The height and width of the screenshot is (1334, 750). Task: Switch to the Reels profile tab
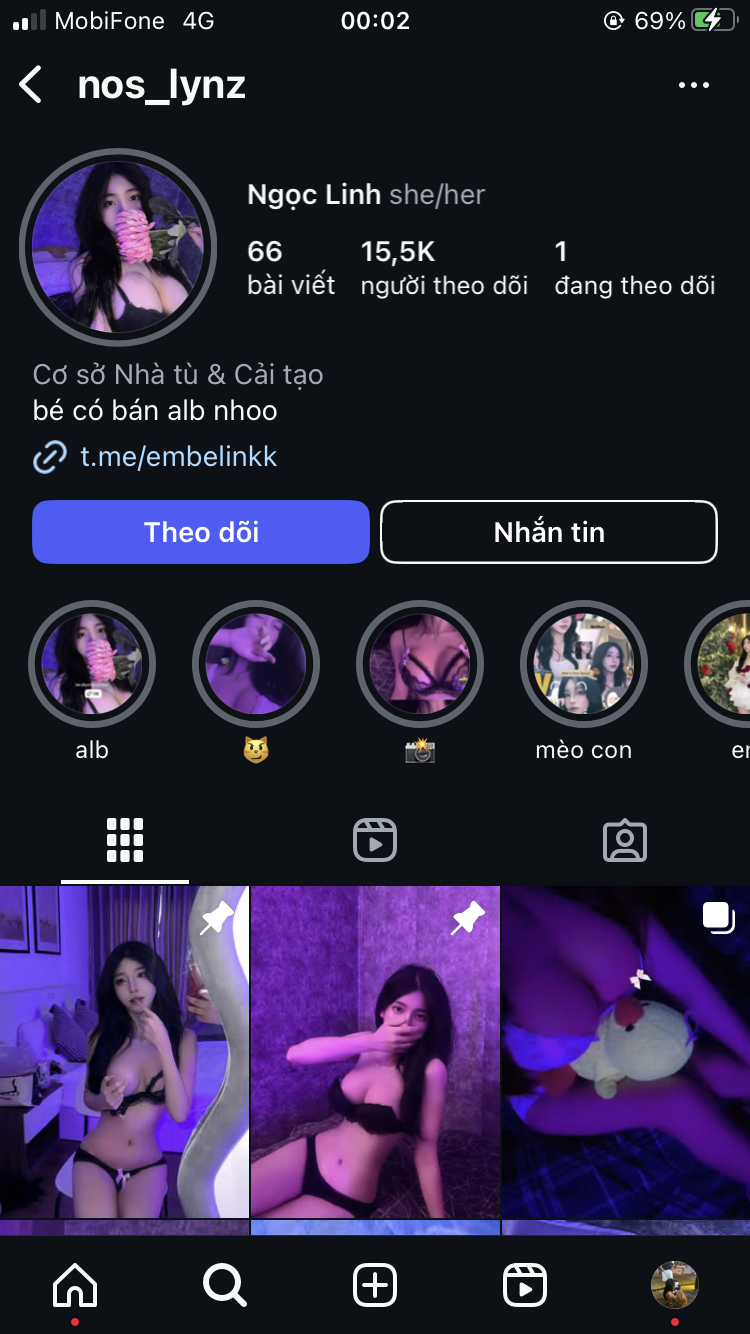[375, 841]
